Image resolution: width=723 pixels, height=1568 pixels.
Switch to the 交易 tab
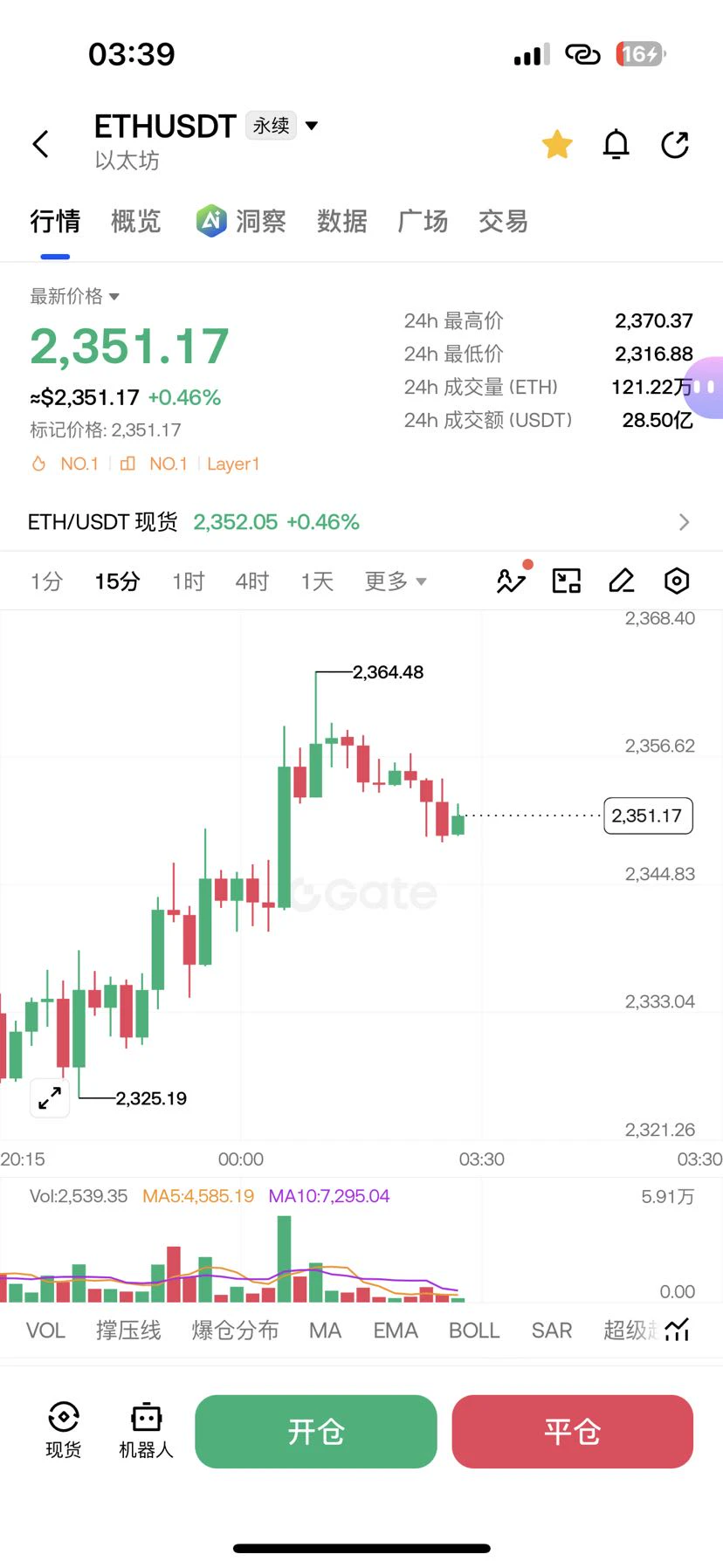(x=503, y=222)
